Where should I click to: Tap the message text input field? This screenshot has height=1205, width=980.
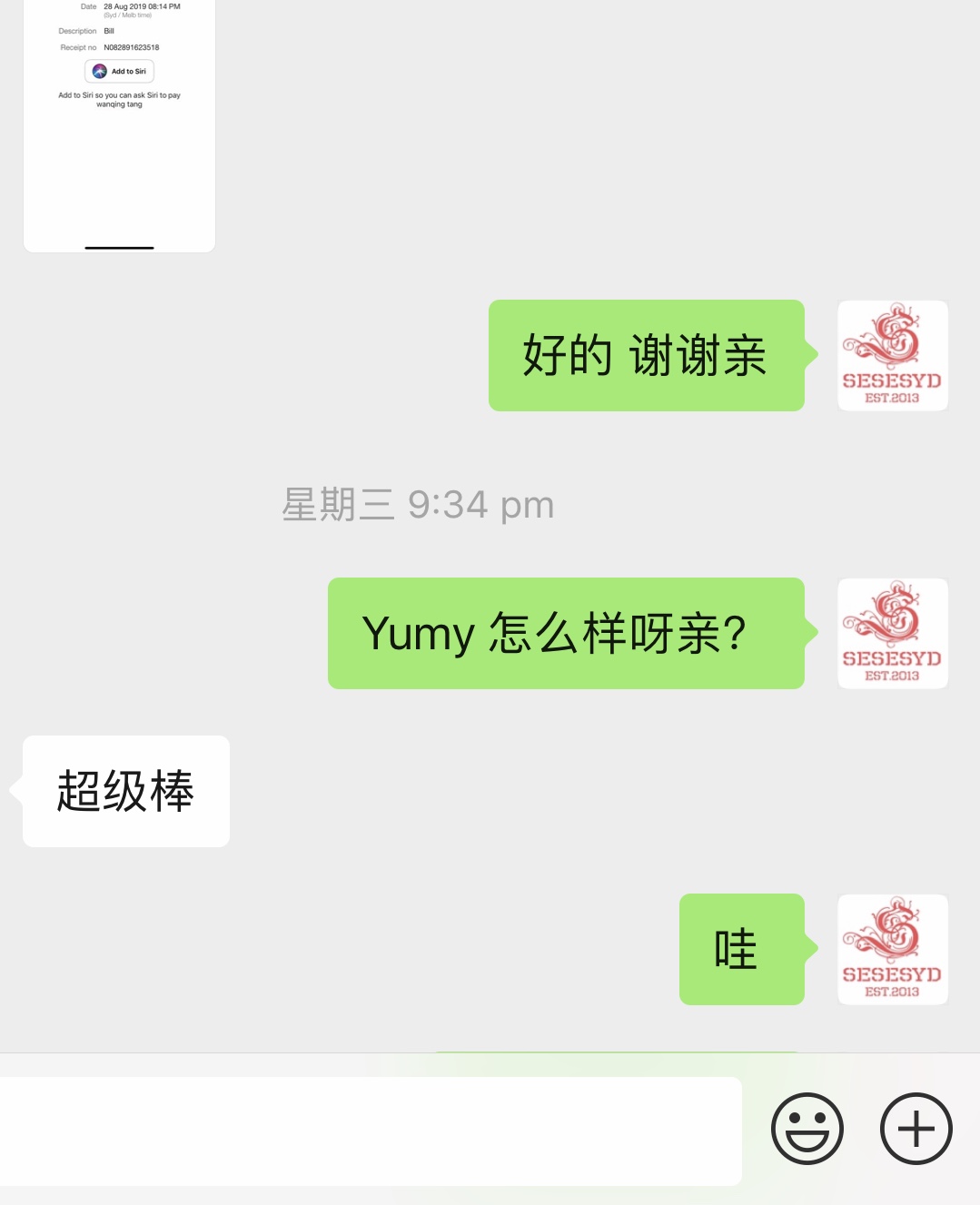pos(371,1131)
